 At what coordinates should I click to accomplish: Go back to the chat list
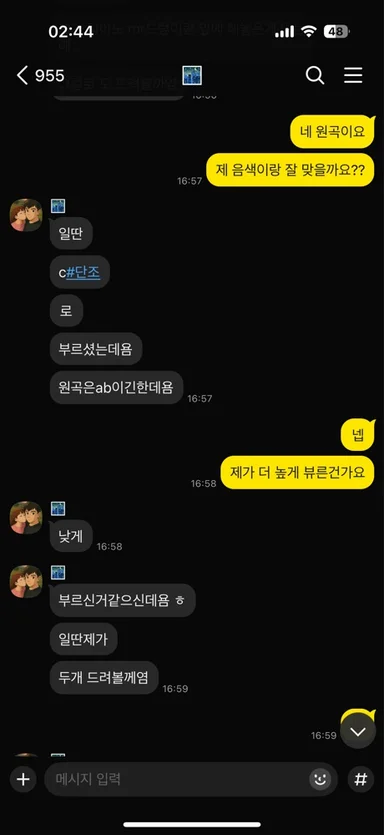[22, 76]
